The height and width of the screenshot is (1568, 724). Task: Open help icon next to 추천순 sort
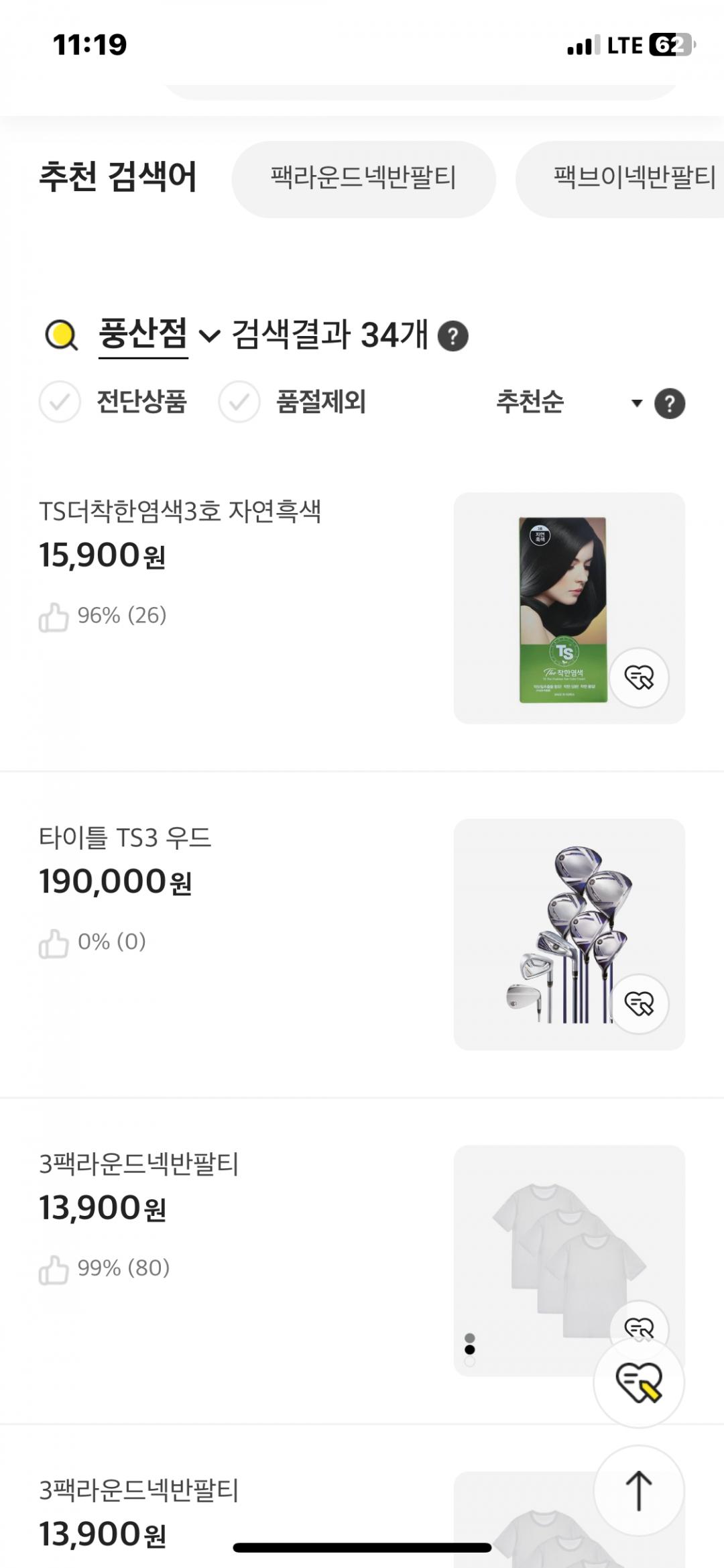[670, 404]
